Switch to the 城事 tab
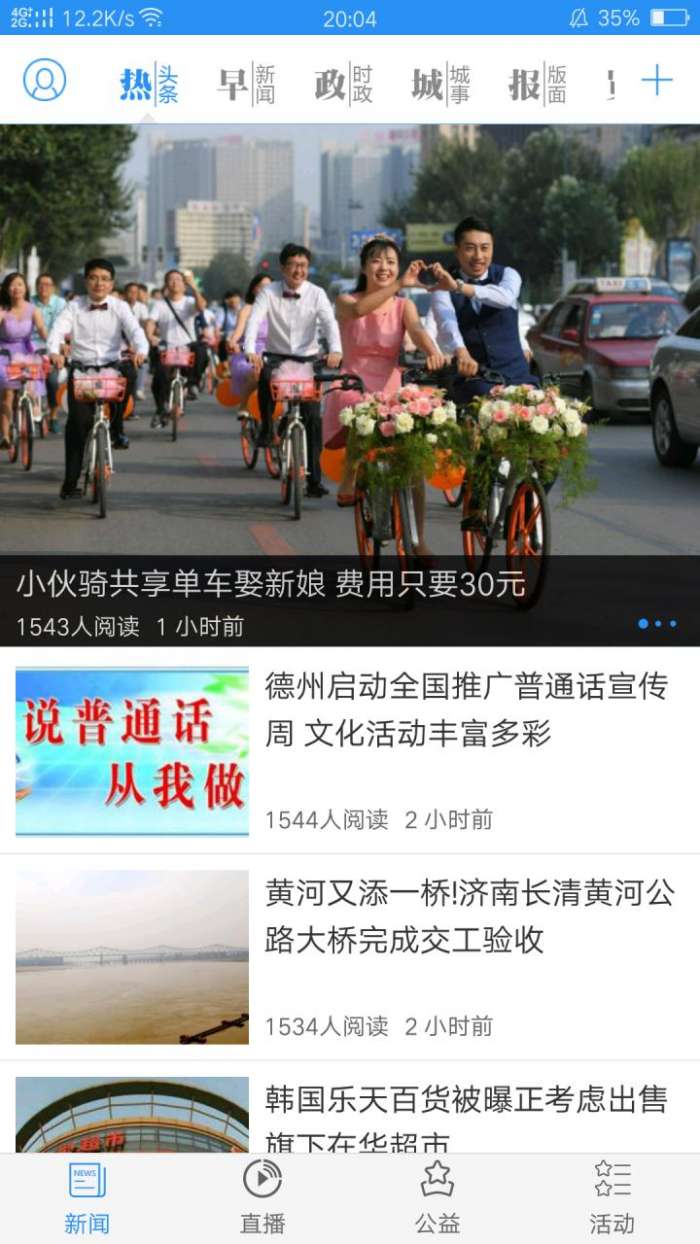 pyautogui.click(x=441, y=84)
